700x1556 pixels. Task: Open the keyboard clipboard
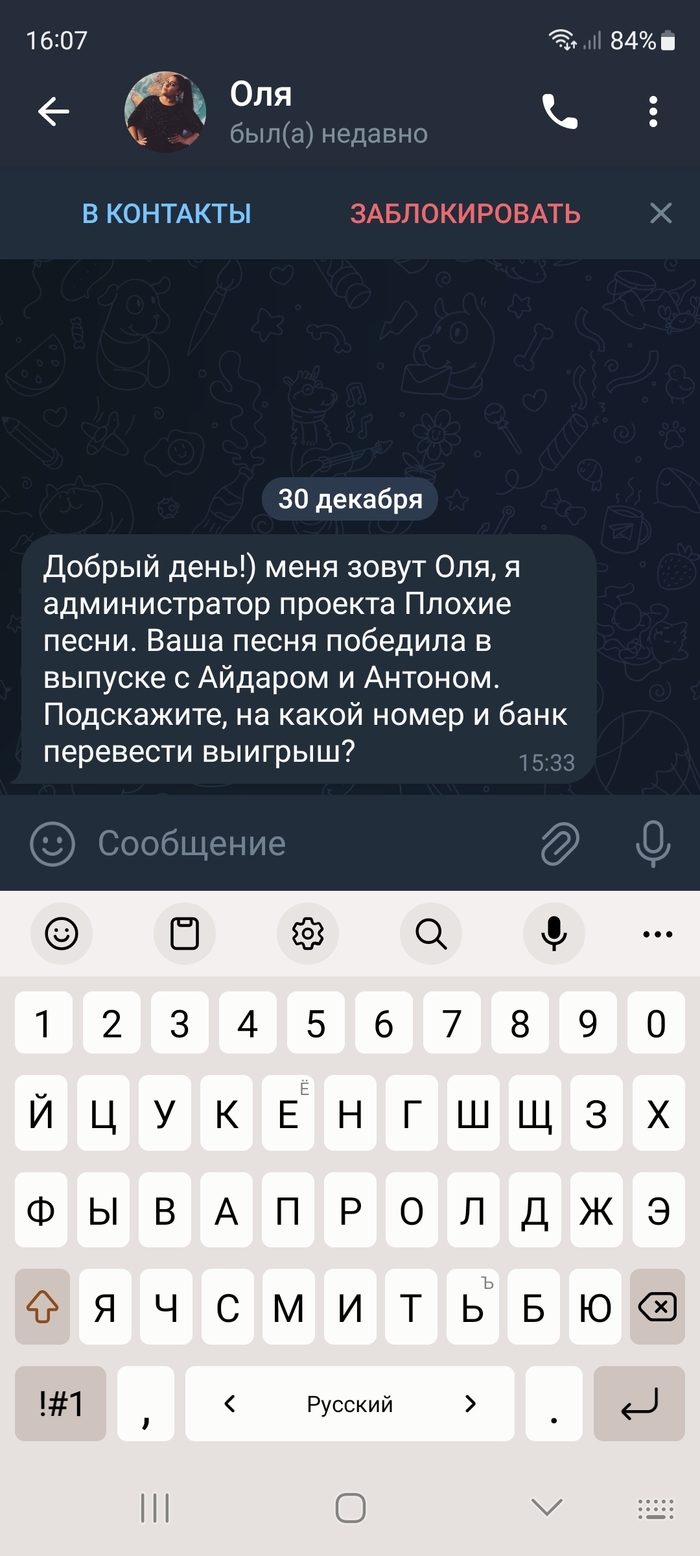184,934
